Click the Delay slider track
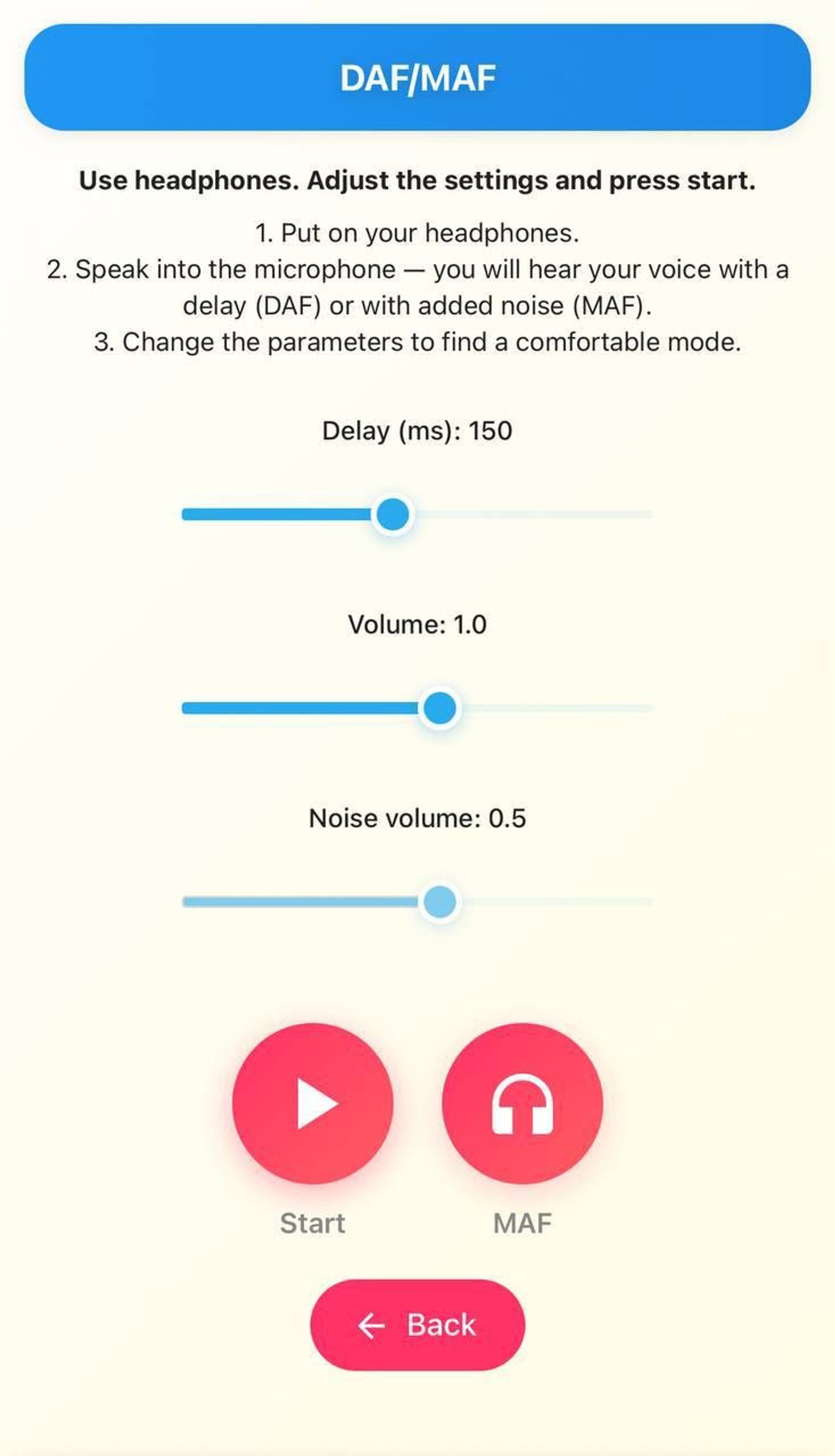This screenshot has width=835, height=1456. (x=258, y=515)
